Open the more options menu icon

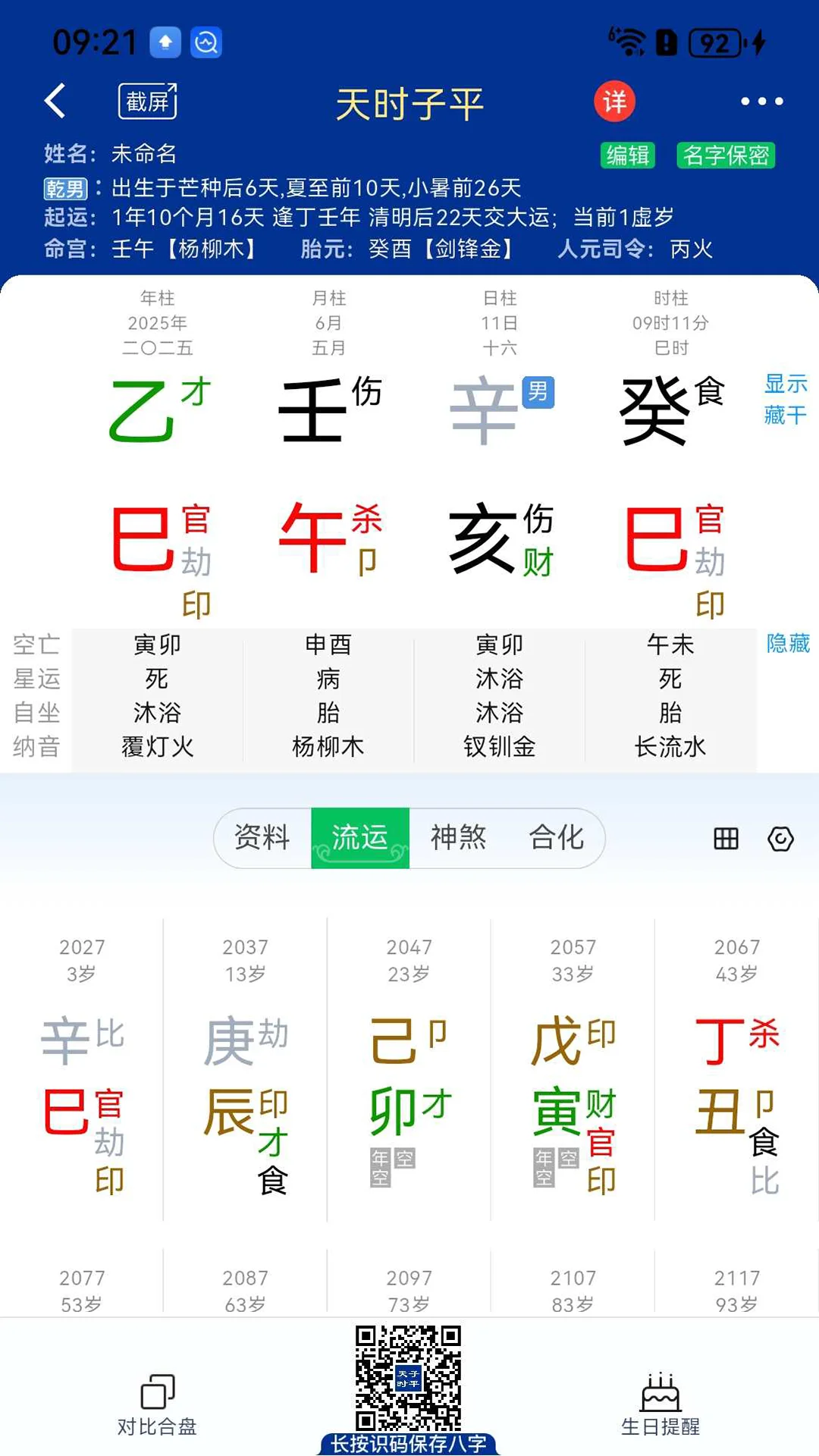(761, 101)
